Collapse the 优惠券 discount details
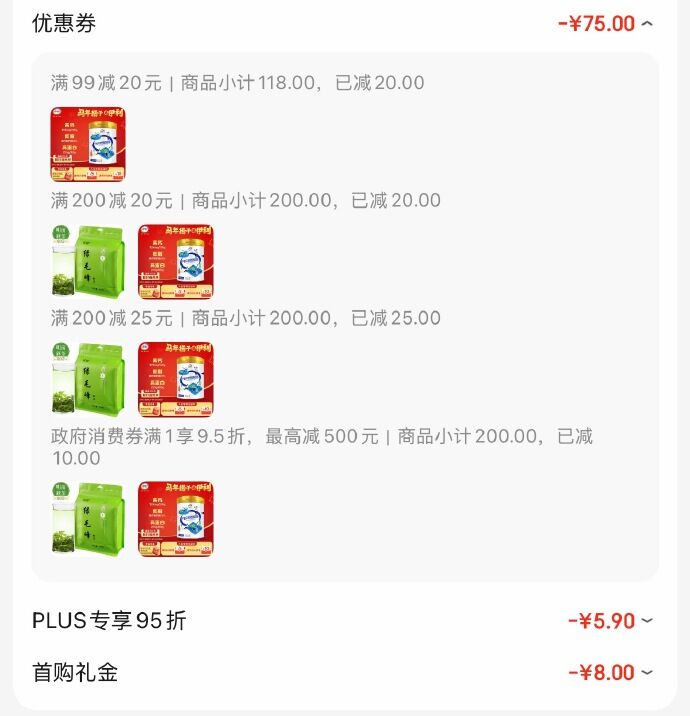 (646, 24)
